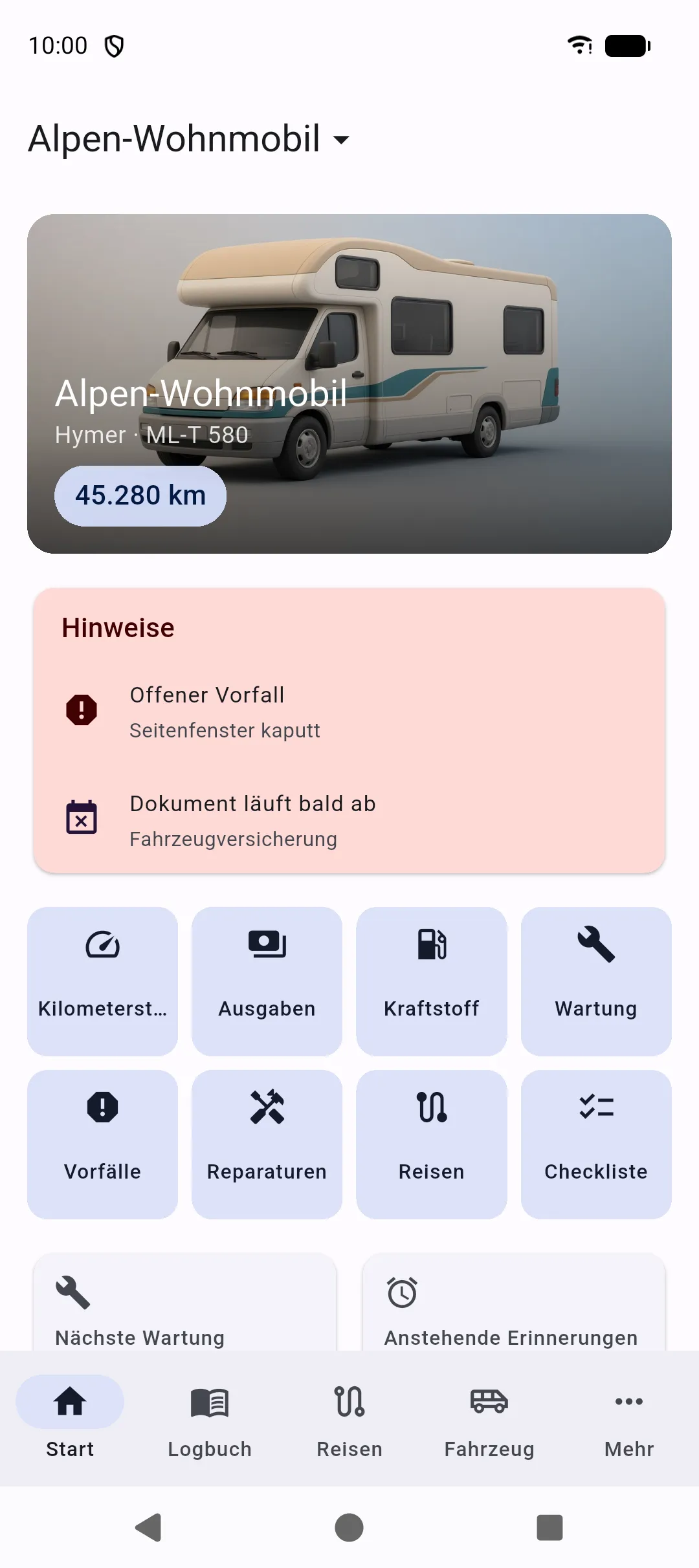The width and height of the screenshot is (699, 1568).
Task: Open the Alpen-Wohnmobil vehicle card
Action: 349,384
